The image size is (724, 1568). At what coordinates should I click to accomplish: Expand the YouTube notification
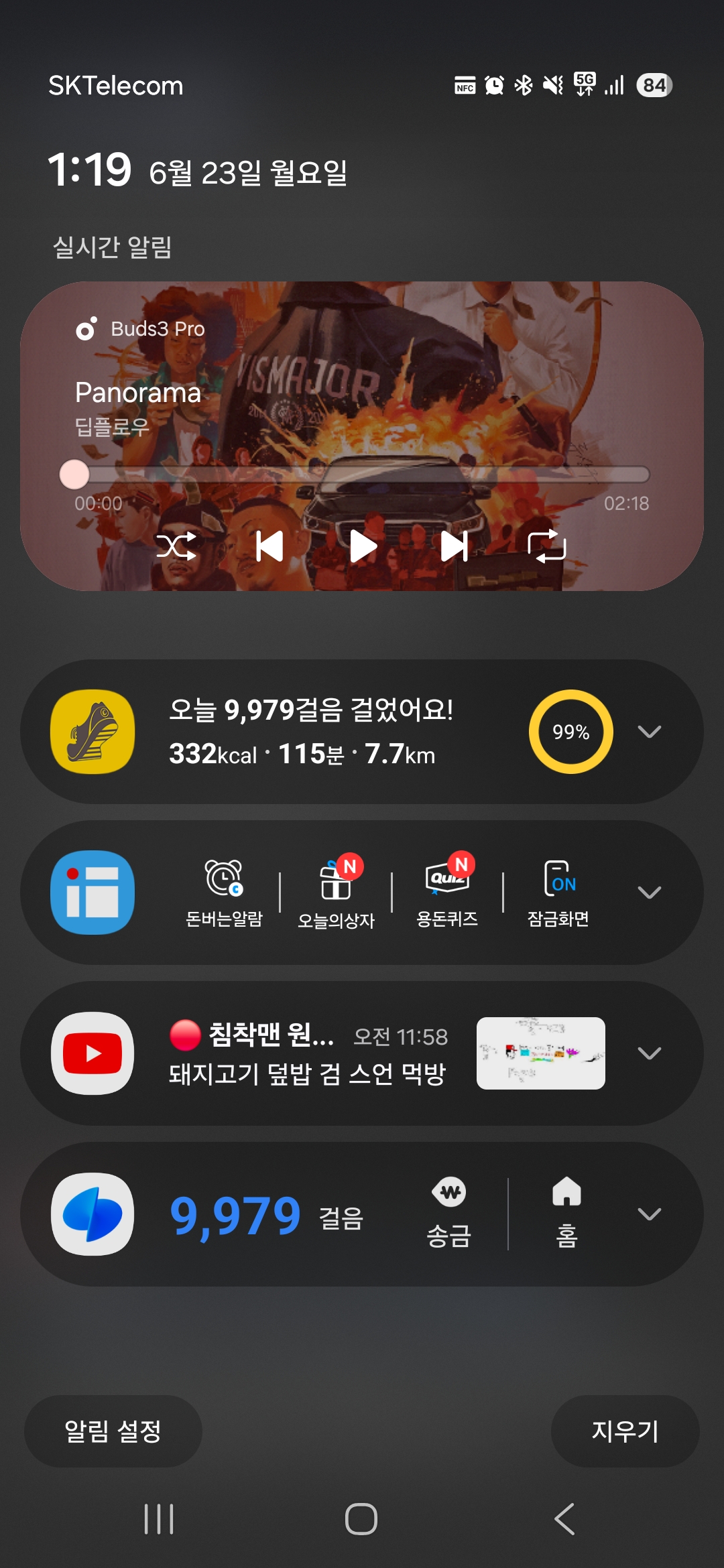click(x=649, y=1053)
